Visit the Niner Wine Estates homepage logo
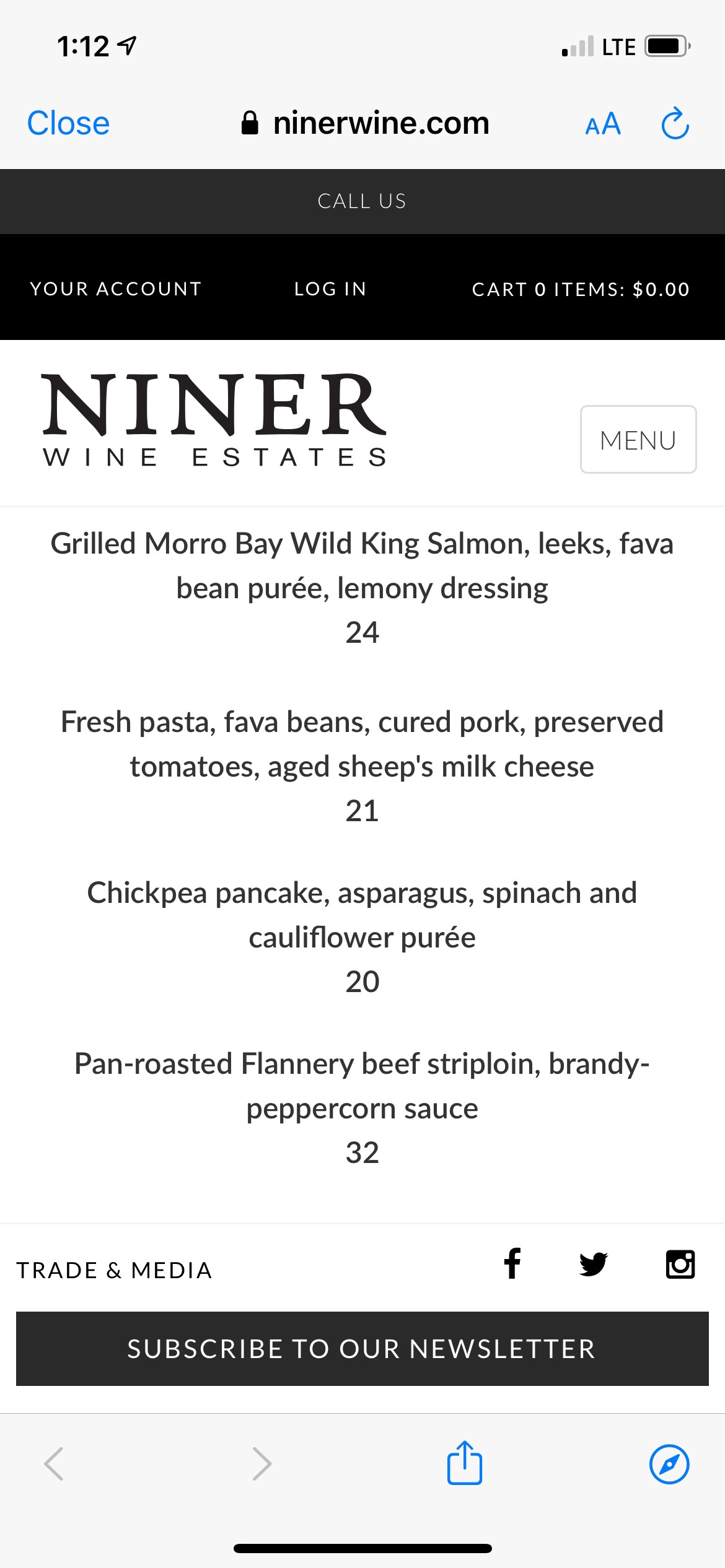The height and width of the screenshot is (1568, 725). coord(214,421)
